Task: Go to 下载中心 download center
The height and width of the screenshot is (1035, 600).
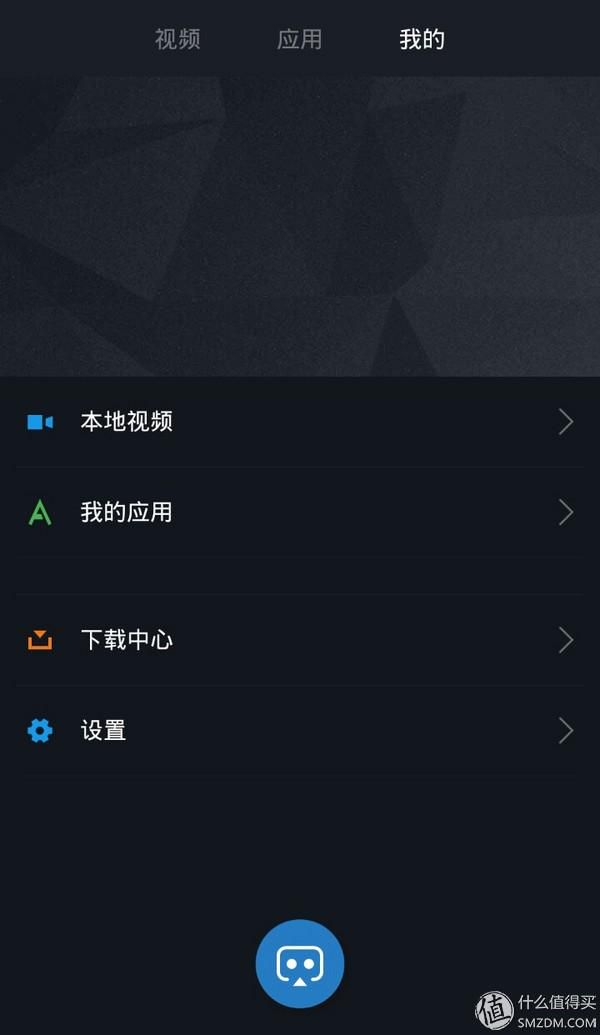Action: point(300,640)
